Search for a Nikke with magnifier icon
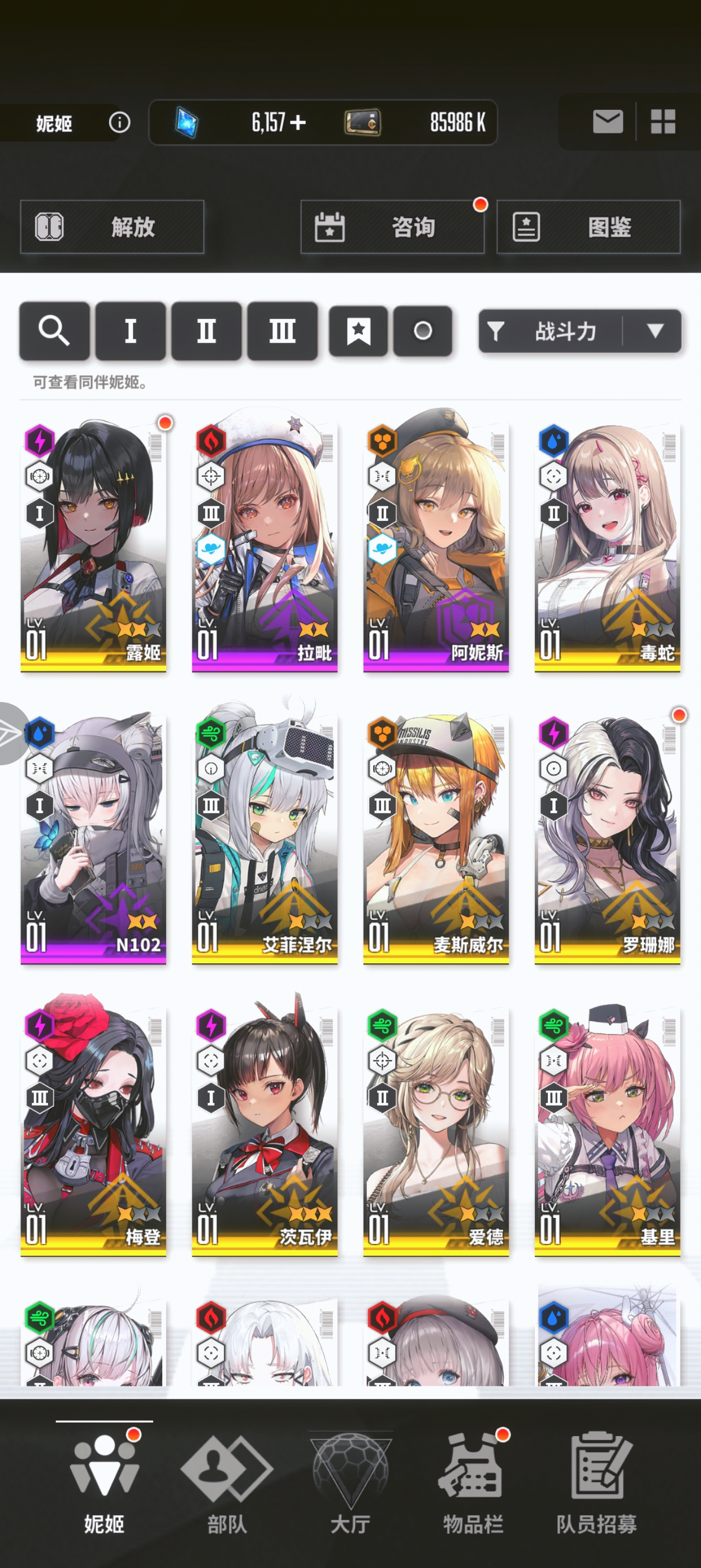This screenshot has width=701, height=1568. pyautogui.click(x=54, y=331)
